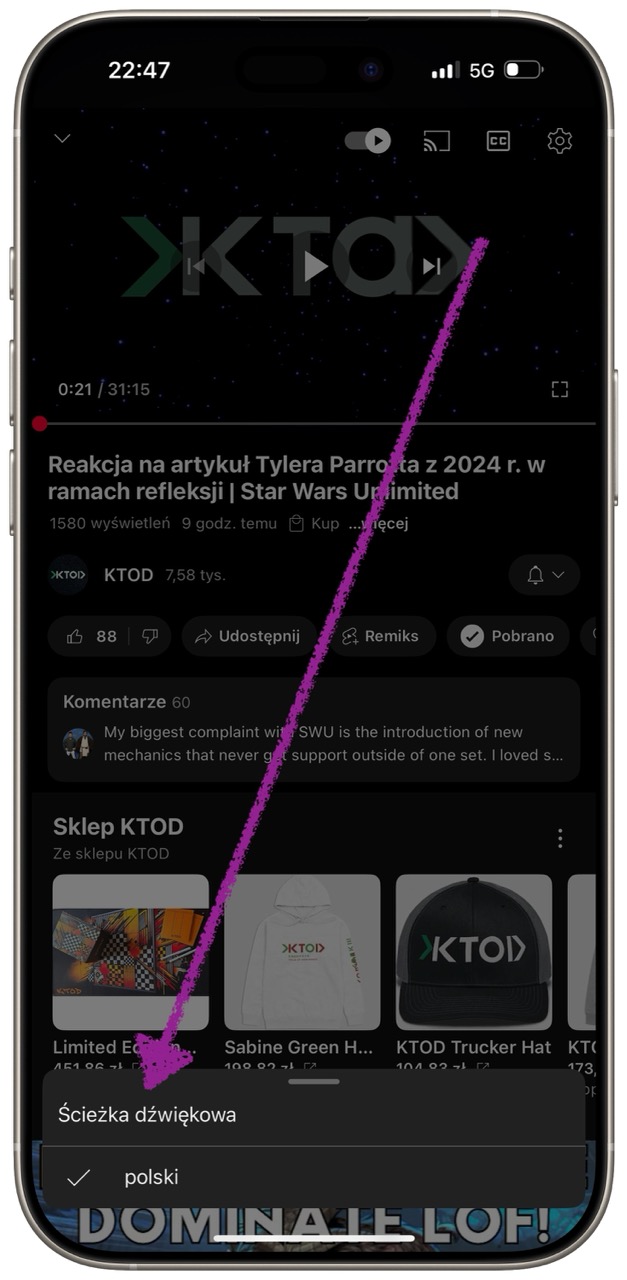Turn on closed captions
The height and width of the screenshot is (1280, 627).
(x=498, y=141)
